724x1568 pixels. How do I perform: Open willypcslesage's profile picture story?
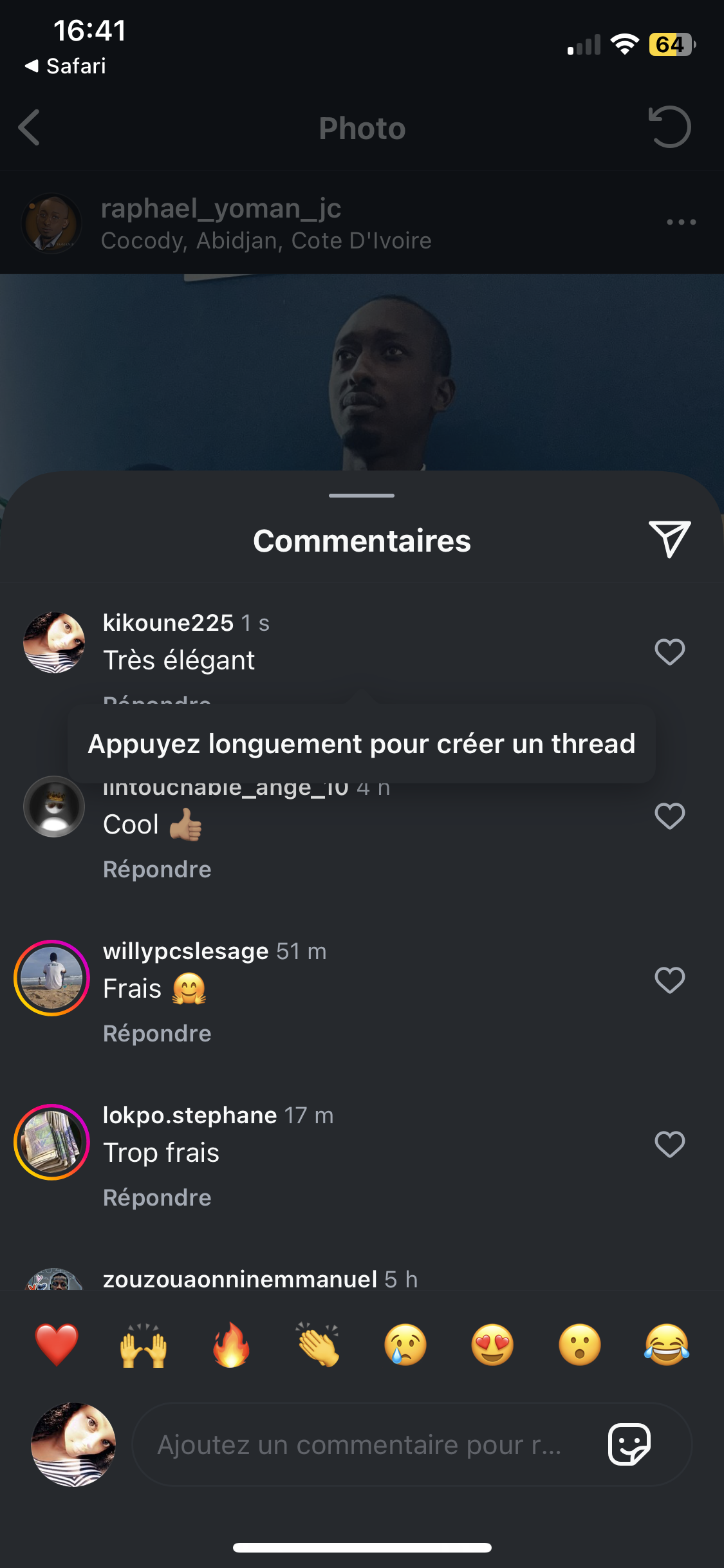coord(51,978)
